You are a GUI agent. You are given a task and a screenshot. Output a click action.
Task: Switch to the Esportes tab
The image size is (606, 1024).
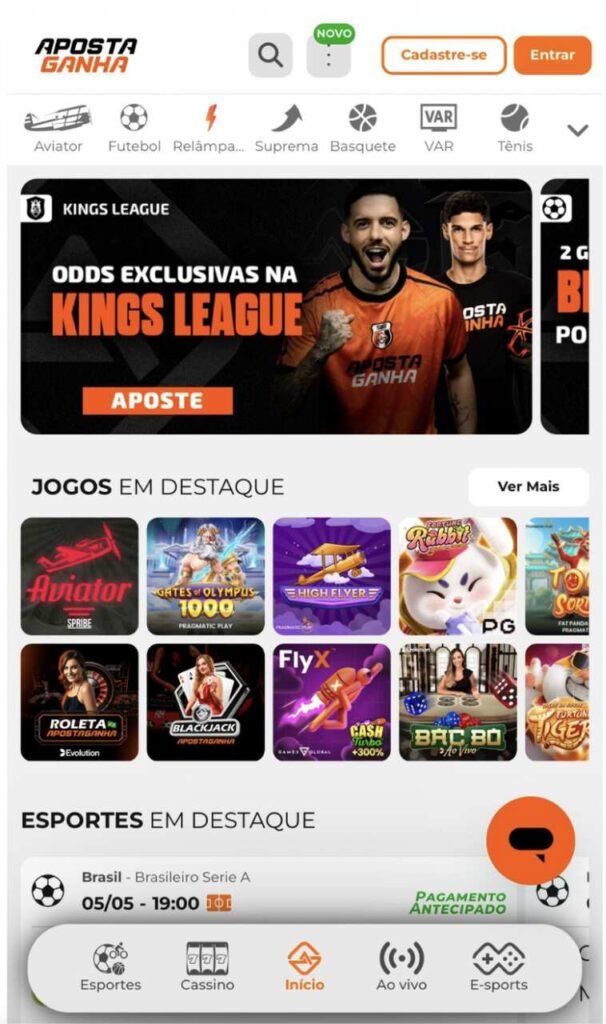point(110,967)
